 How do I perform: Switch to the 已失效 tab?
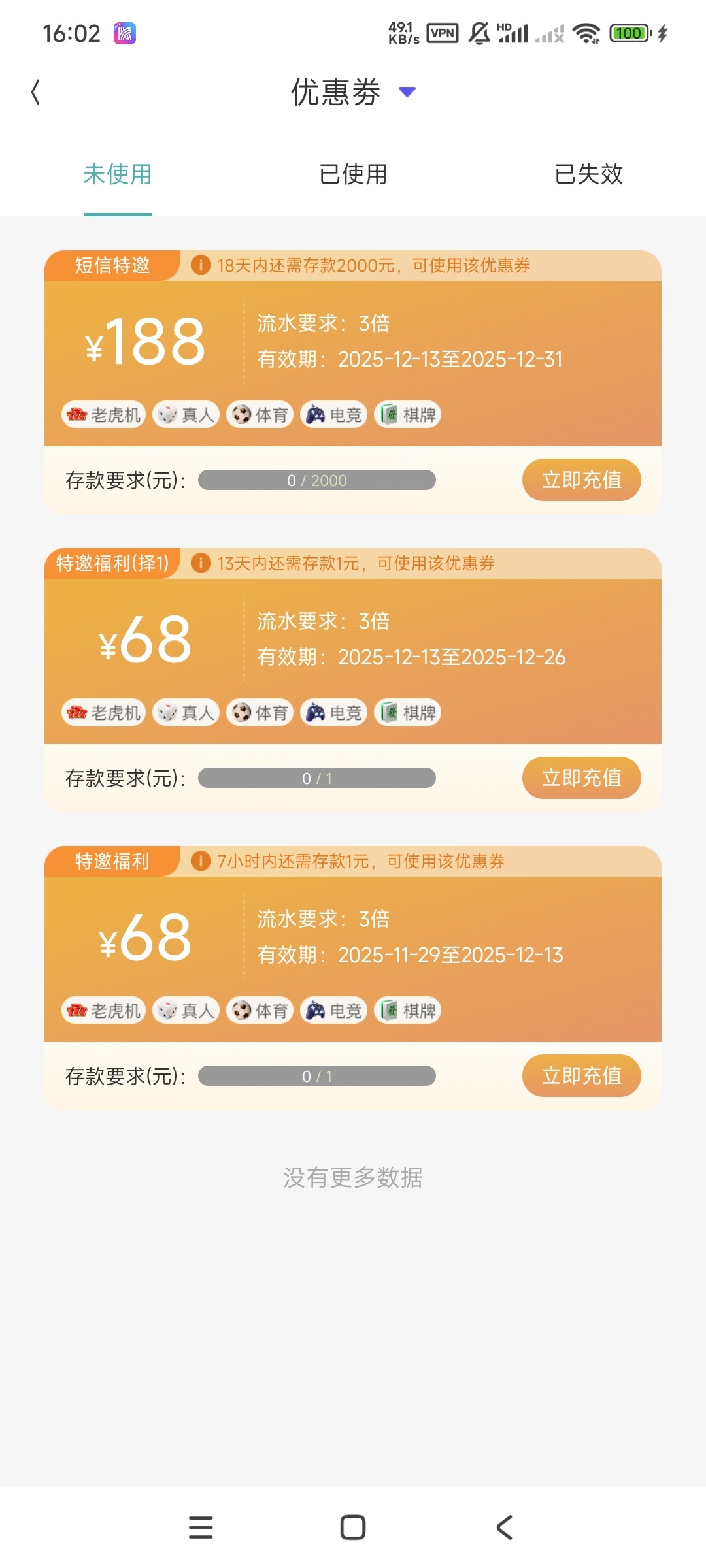pyautogui.click(x=588, y=174)
